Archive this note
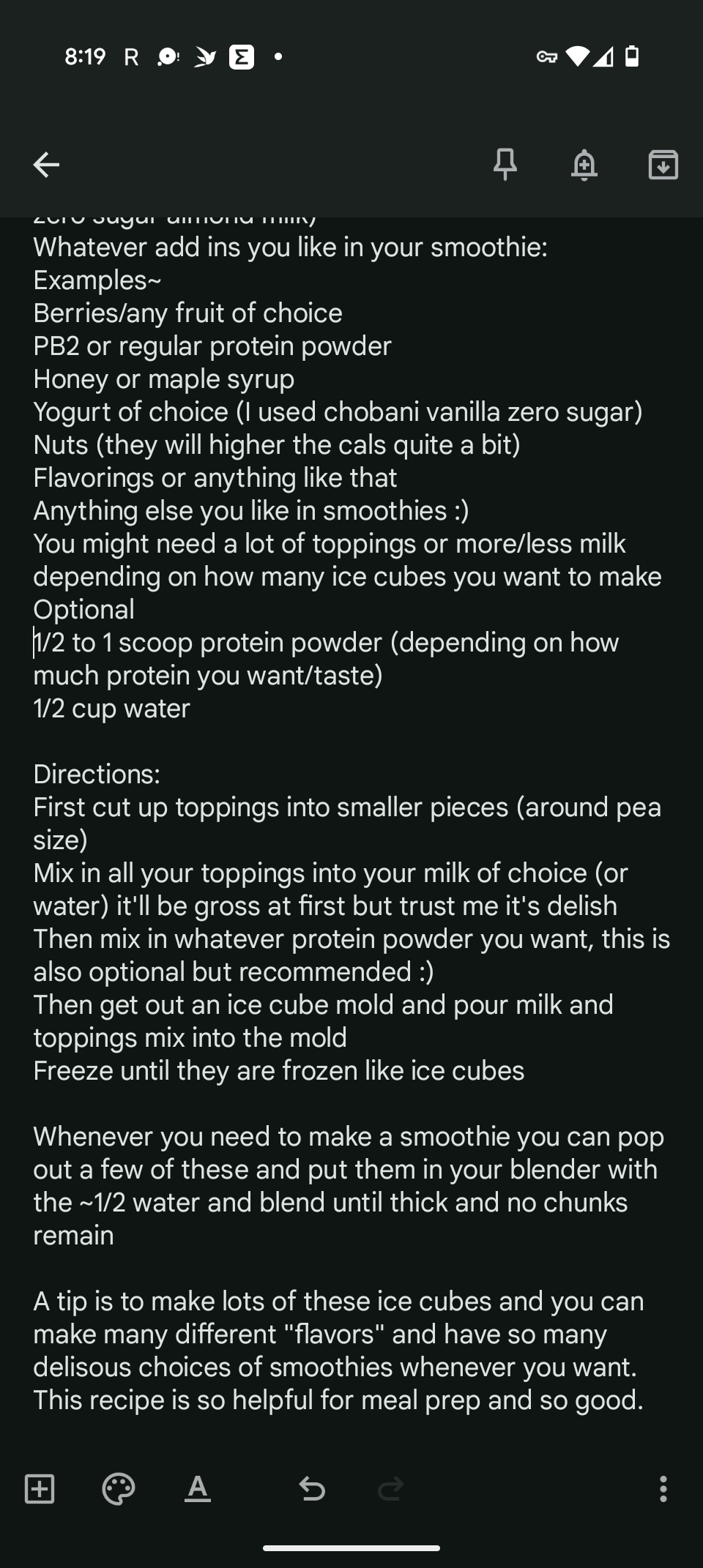 click(663, 165)
